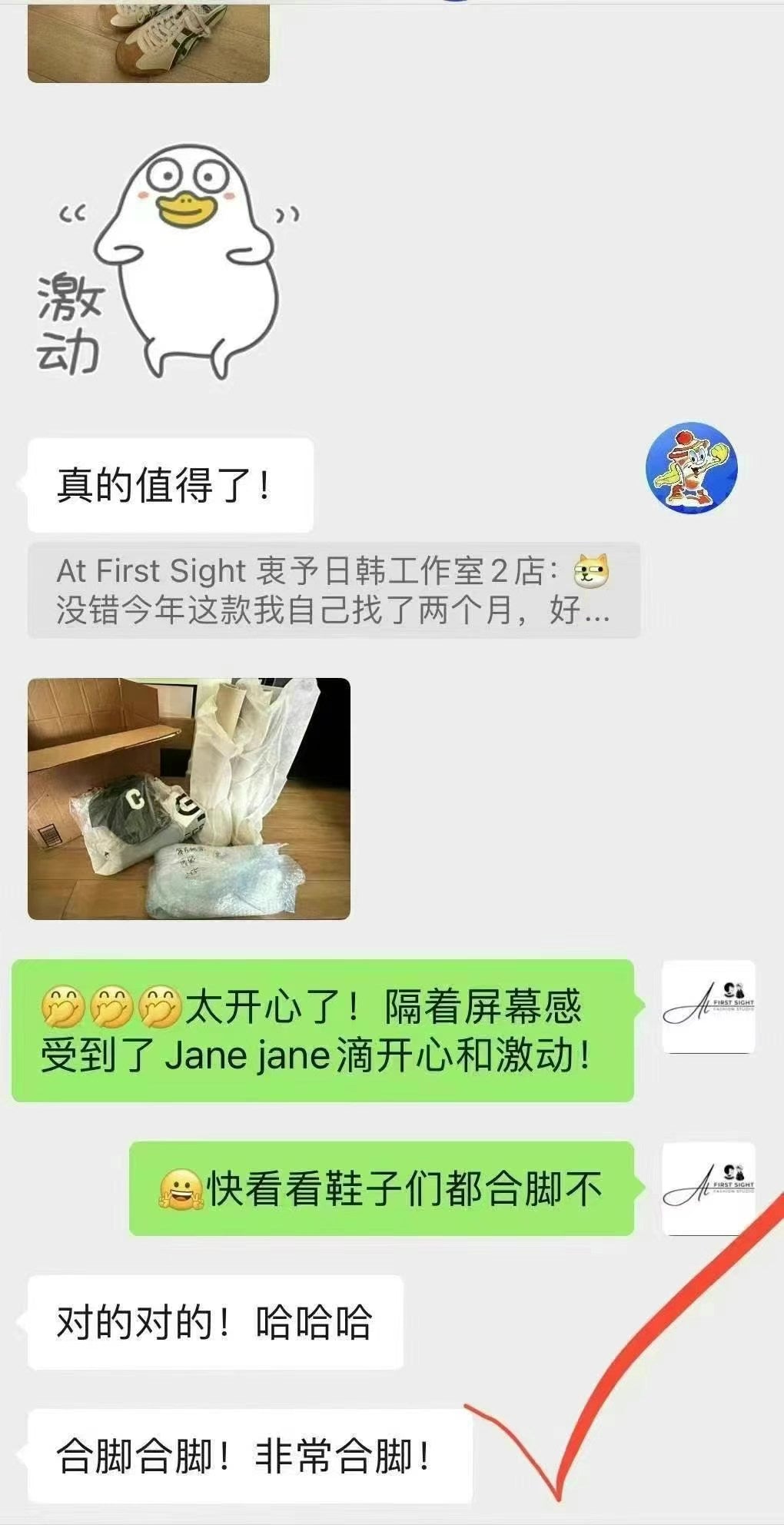Open the photo of unpacked parcels

point(189,798)
